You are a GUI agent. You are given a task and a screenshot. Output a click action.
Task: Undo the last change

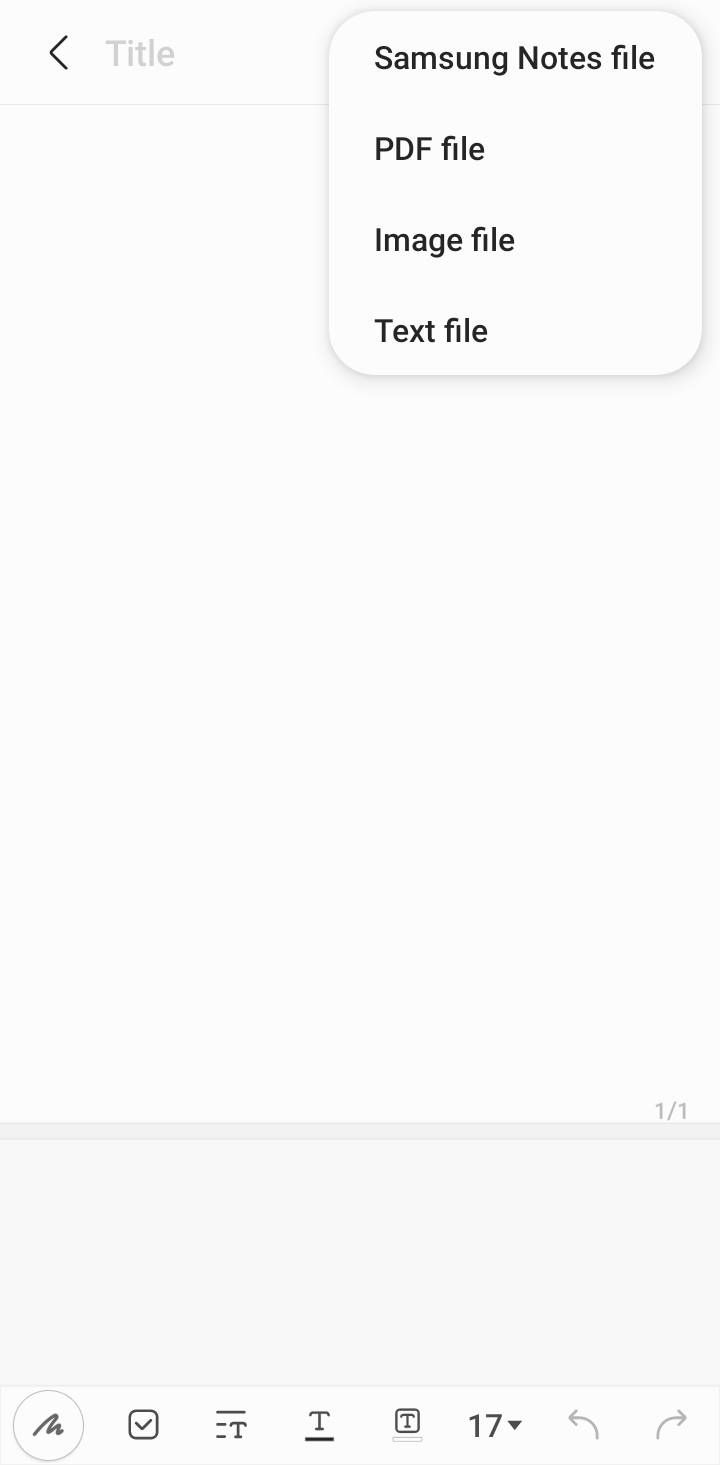pos(583,1424)
